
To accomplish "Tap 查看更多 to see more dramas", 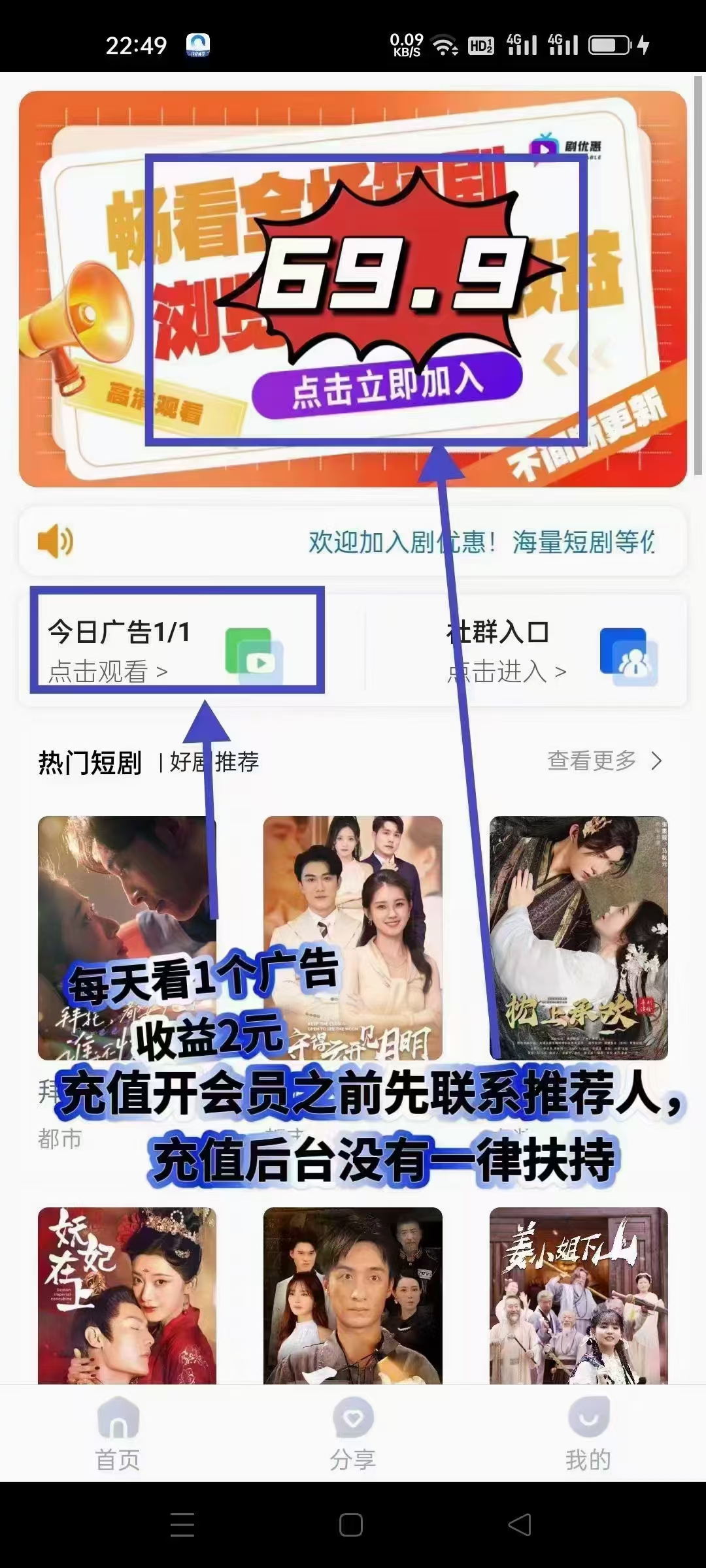I will point(605,761).
